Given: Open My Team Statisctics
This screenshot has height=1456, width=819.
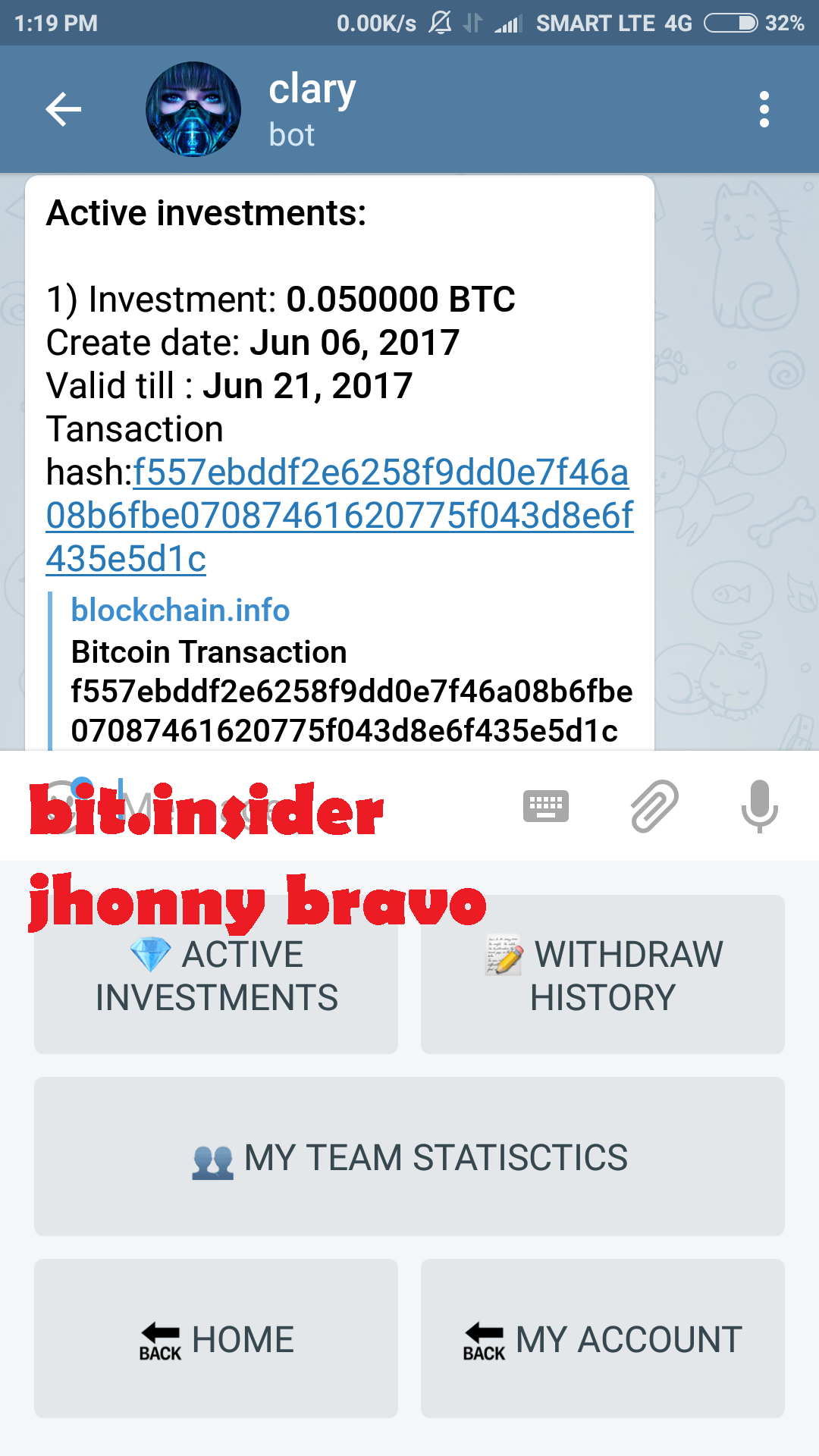Looking at the screenshot, I should tap(409, 1156).
